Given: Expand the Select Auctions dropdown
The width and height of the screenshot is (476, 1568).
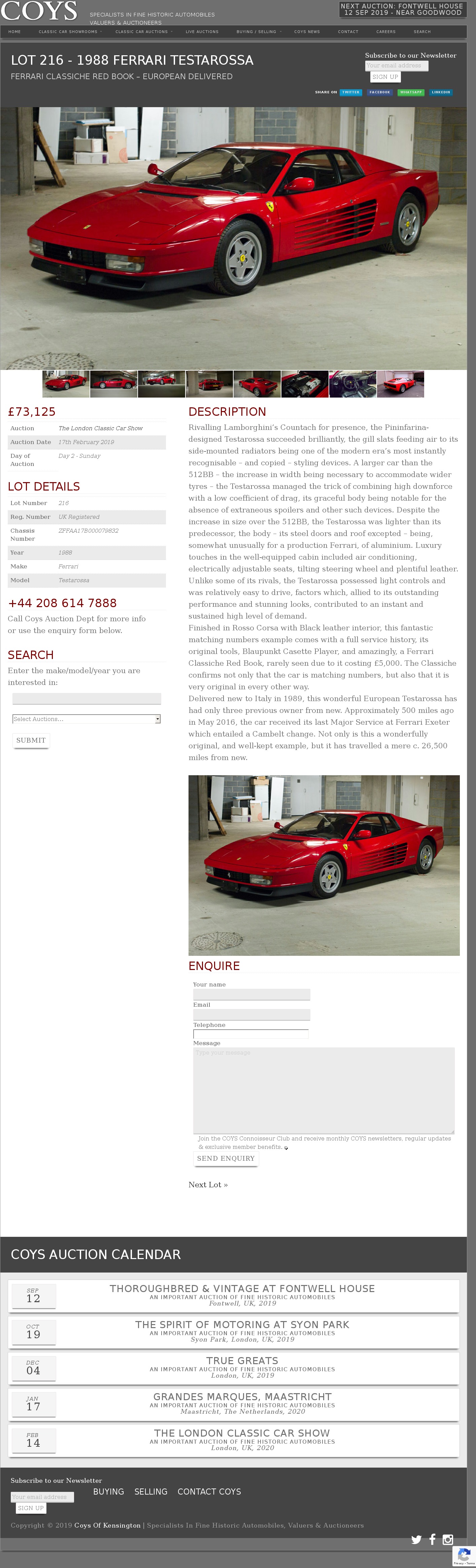Looking at the screenshot, I should pos(86,719).
